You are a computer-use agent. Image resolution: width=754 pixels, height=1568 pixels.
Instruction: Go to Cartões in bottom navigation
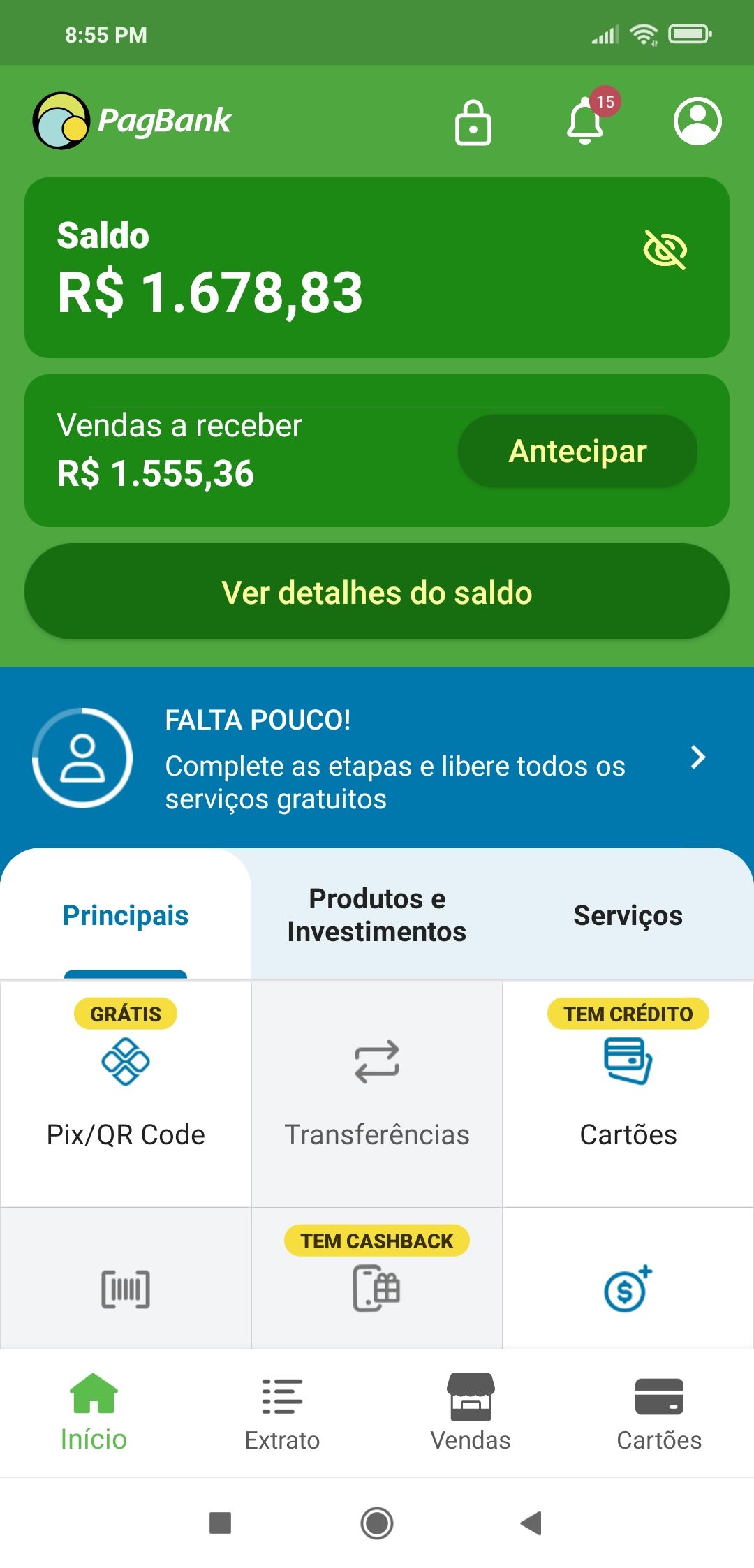[x=659, y=1412]
